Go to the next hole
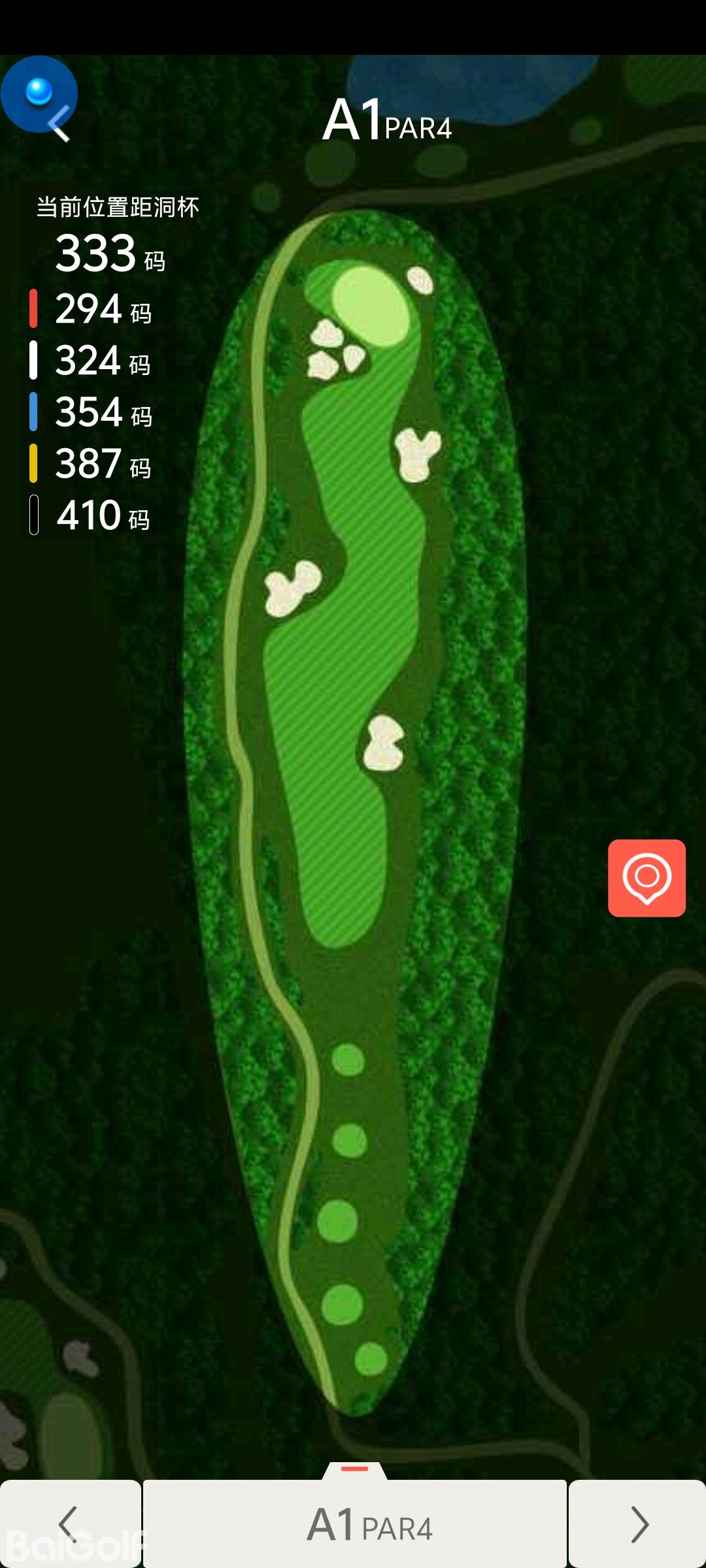 [x=637, y=1524]
